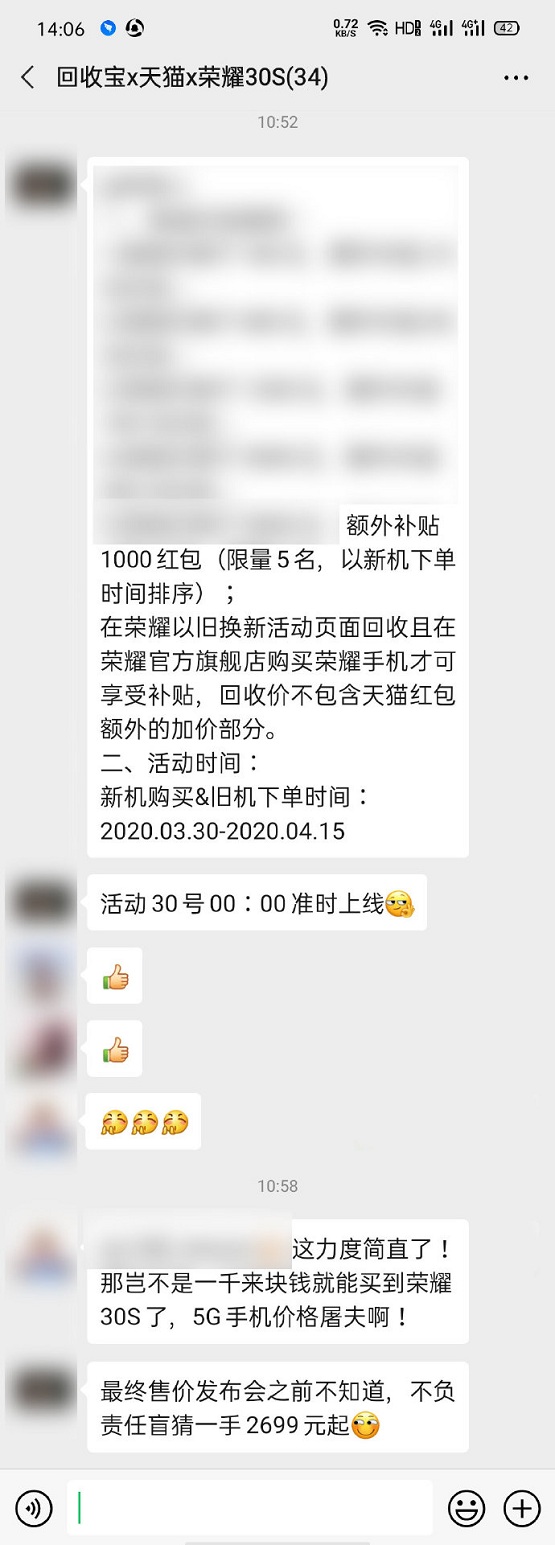Open avatar beside the "2699元起" message
Viewport: 555px width, 1545px height.
coord(41,1390)
